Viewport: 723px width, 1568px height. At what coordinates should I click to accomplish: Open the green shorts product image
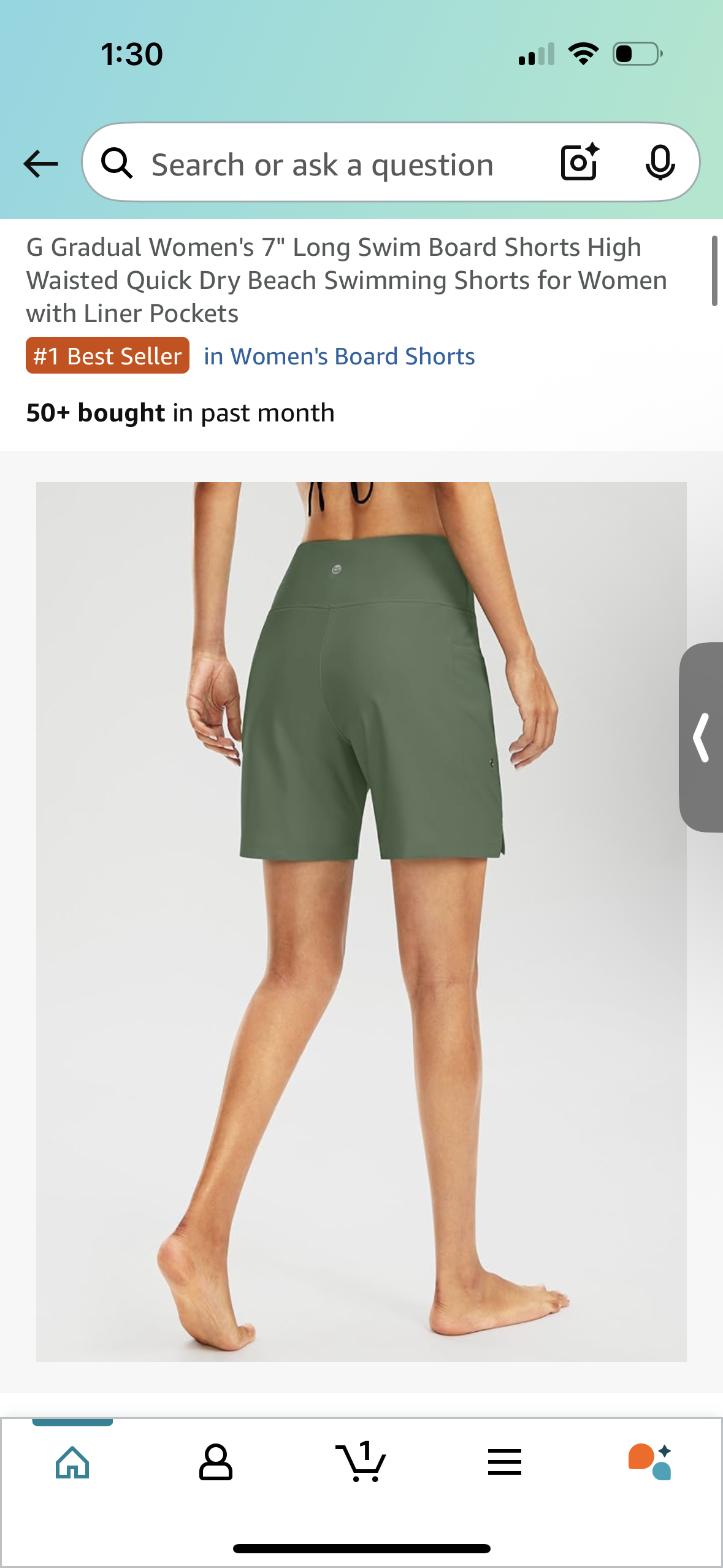(361, 920)
